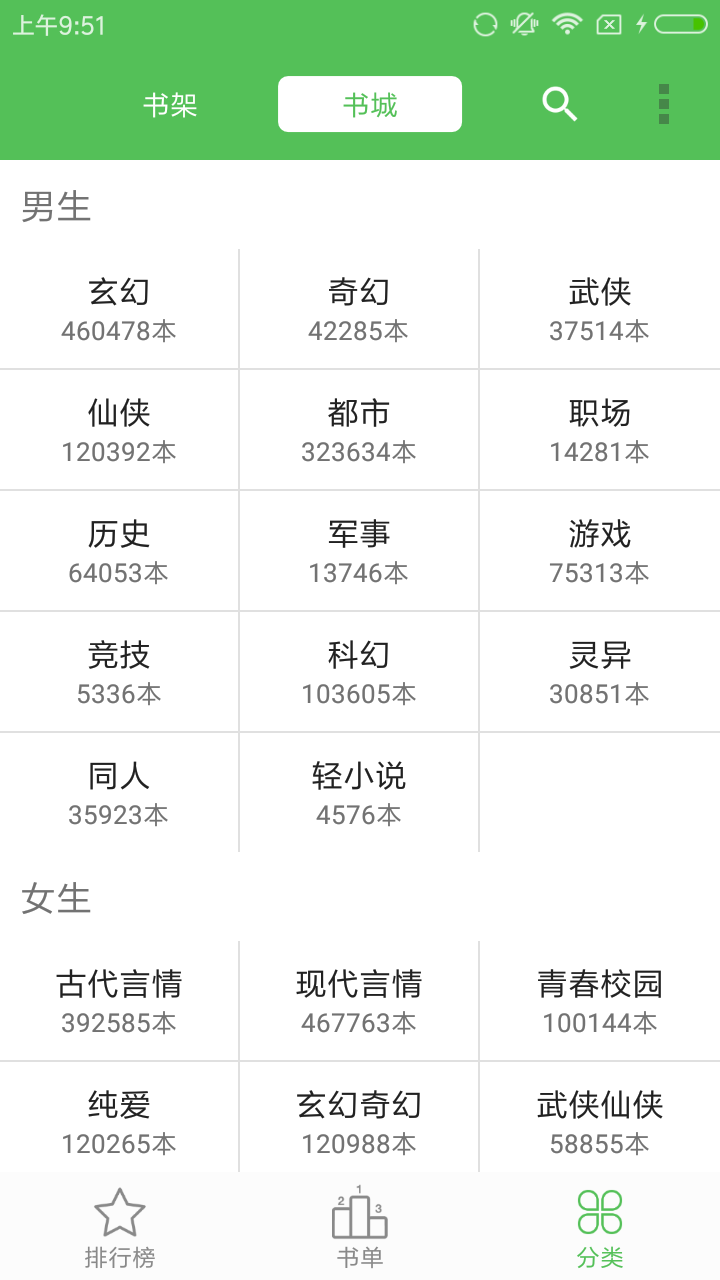The height and width of the screenshot is (1280, 720).
Task: Open the 轻小说 light novel category
Action: tap(360, 792)
